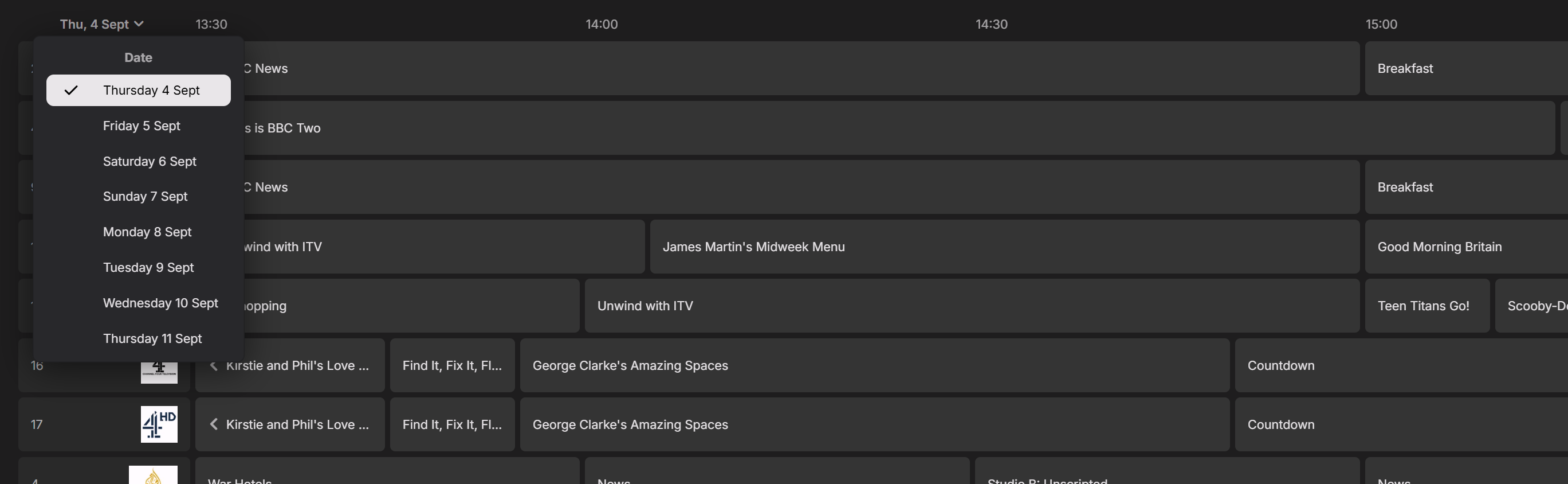Open Good Morning Britain listing
Screen dimensions: 1568x484
coord(1461,247)
